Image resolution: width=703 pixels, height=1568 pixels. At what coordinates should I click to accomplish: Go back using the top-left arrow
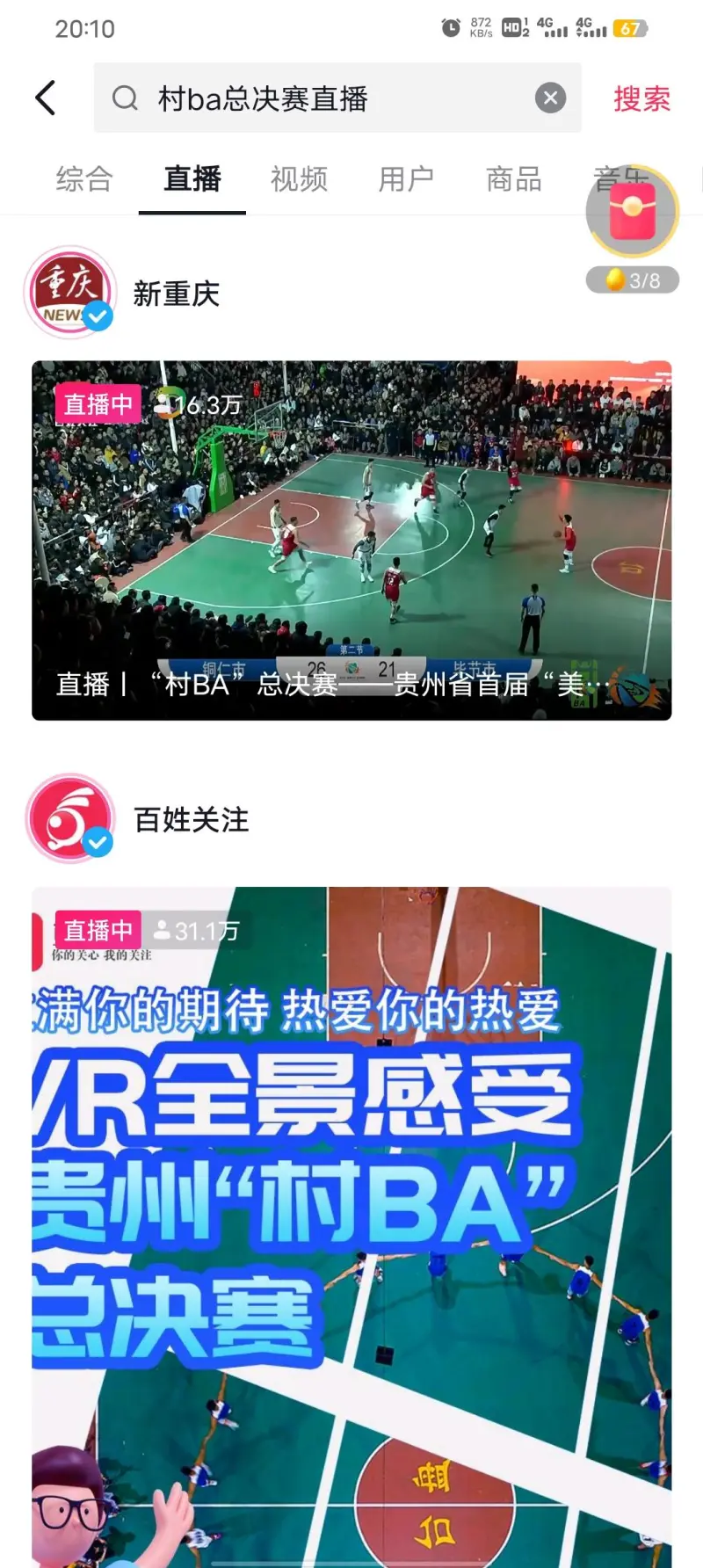(x=46, y=98)
